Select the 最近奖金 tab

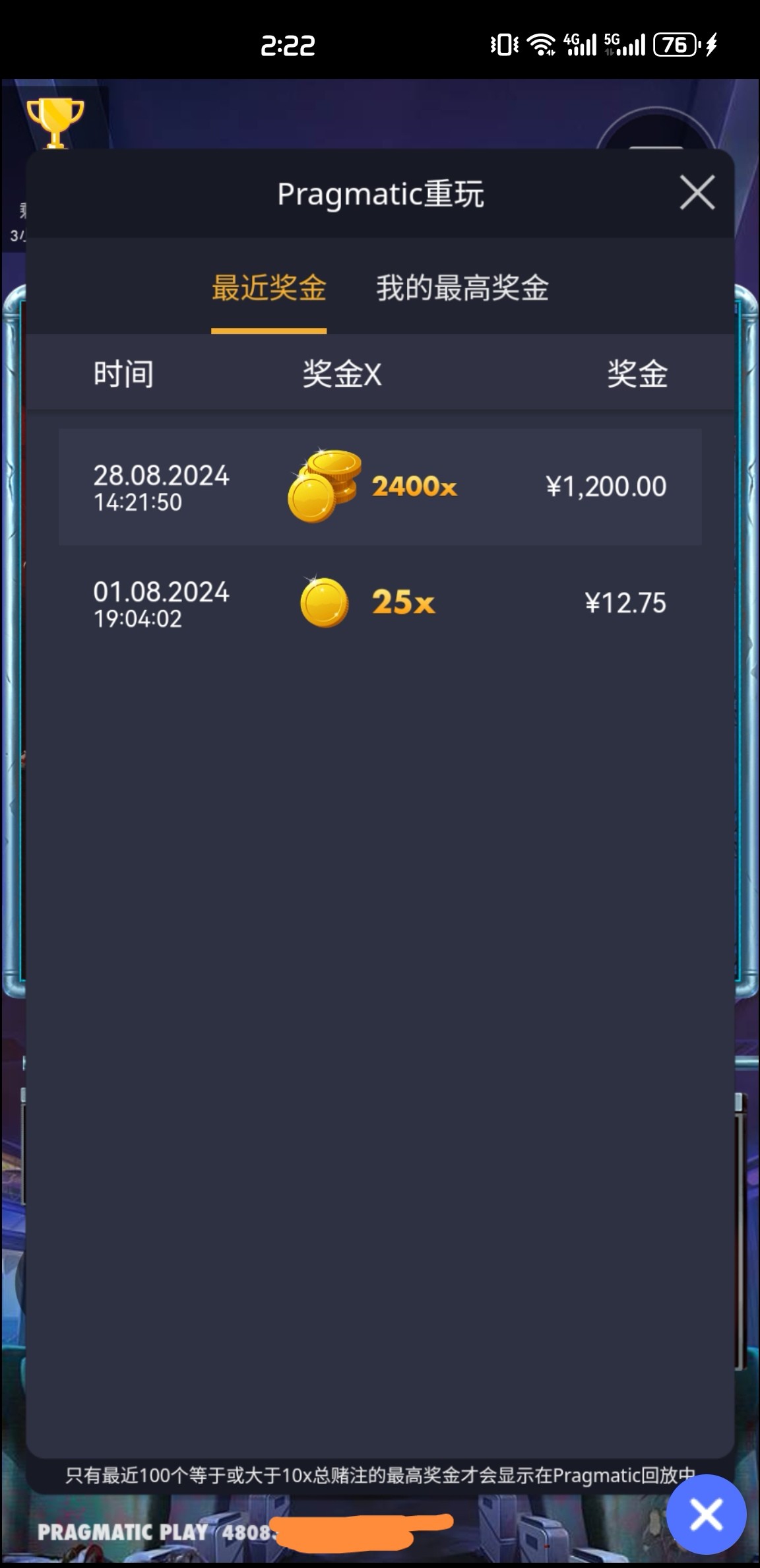pos(269,288)
